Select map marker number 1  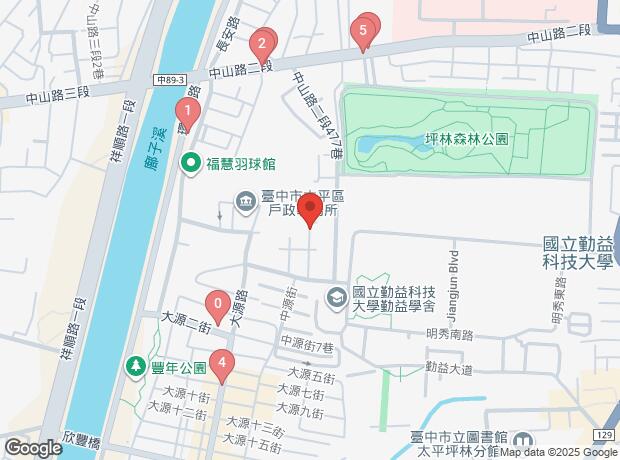(187, 112)
